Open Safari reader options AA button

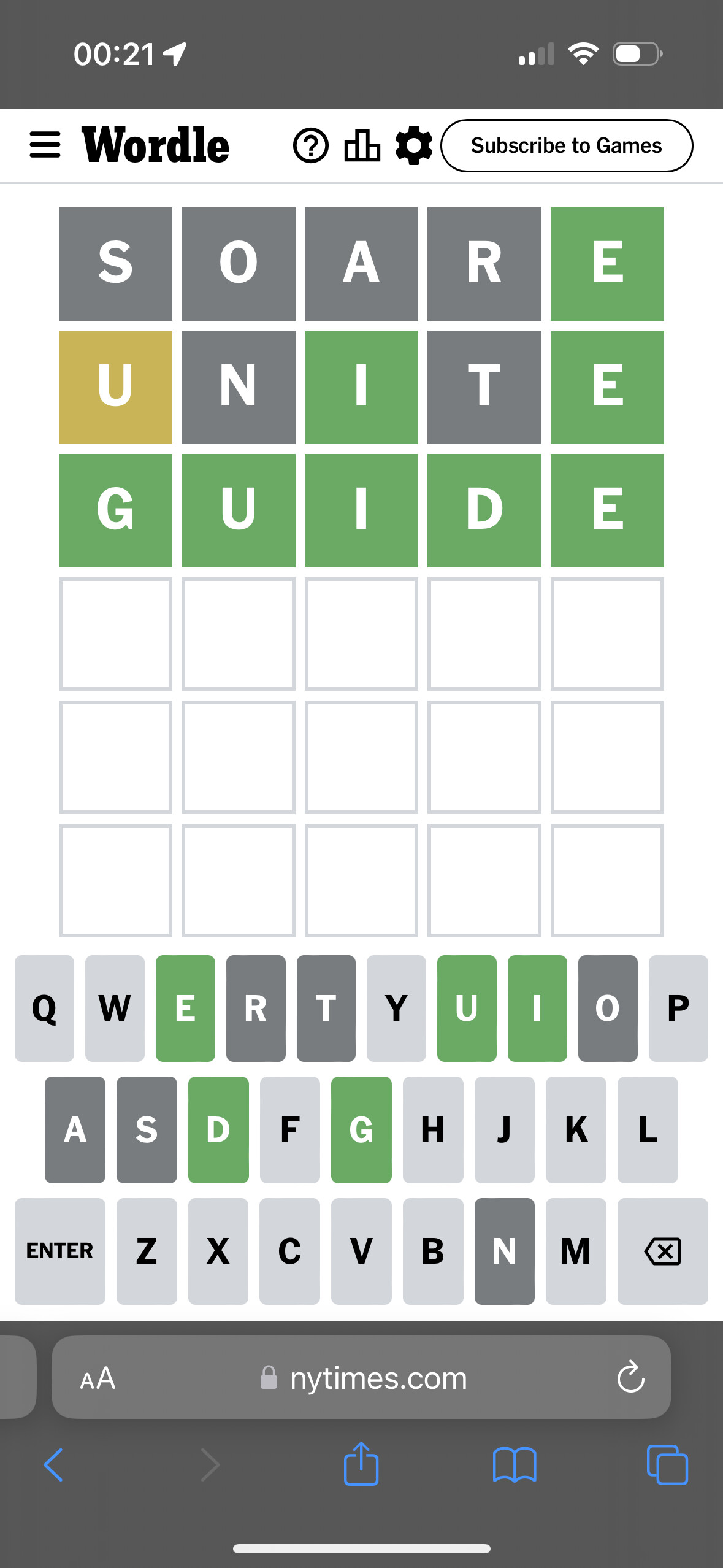pyautogui.click(x=98, y=1378)
